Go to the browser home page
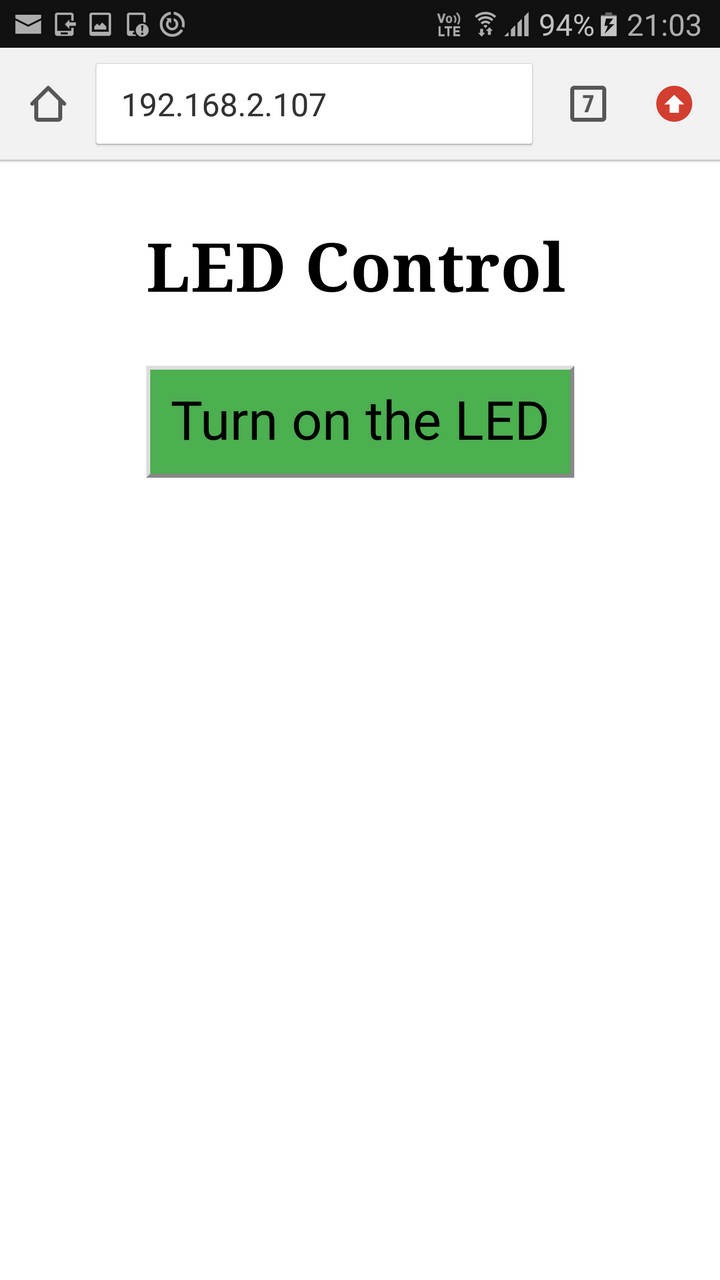This screenshot has height=1280, width=720. tap(48, 104)
